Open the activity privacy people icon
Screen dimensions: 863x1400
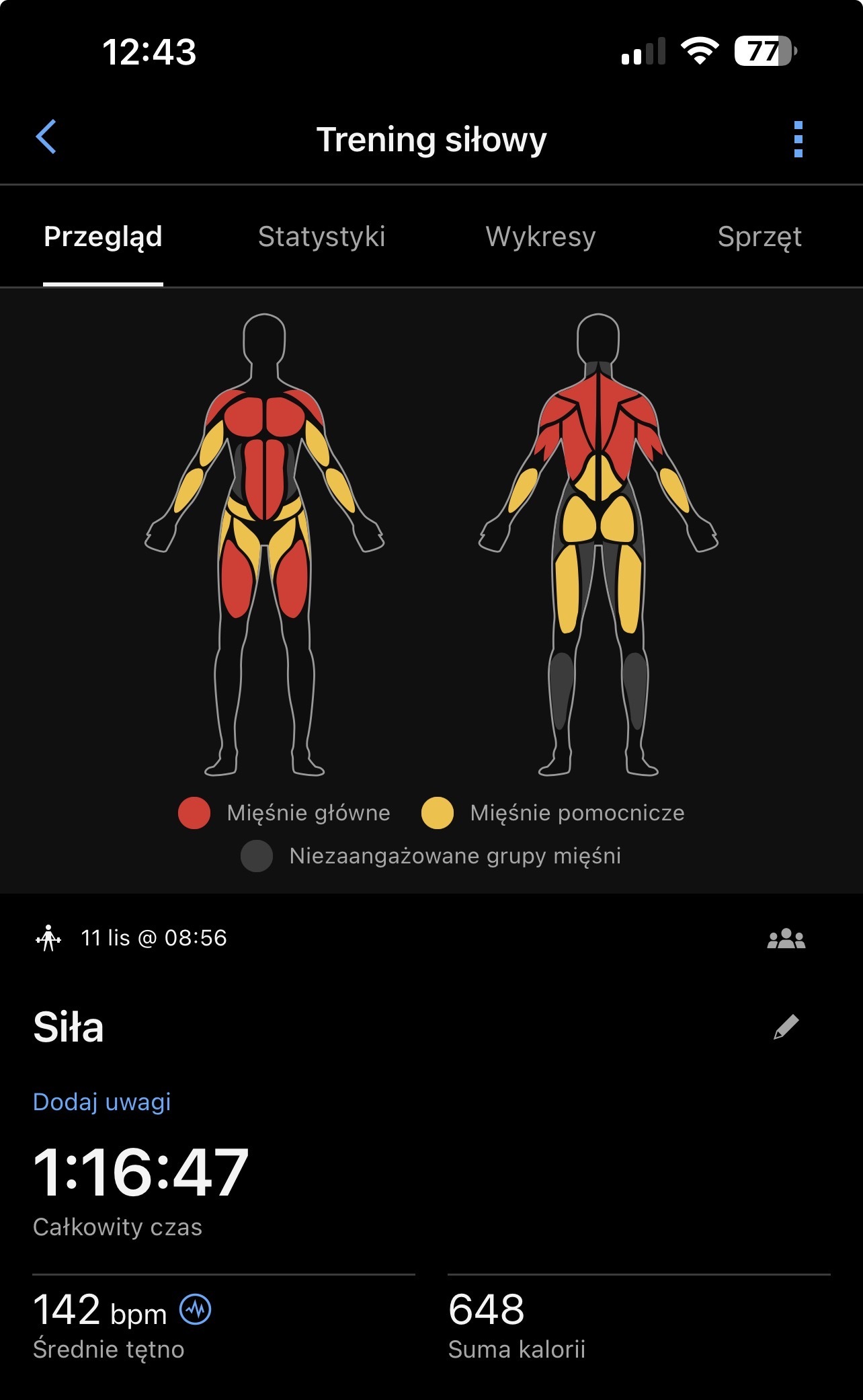click(x=786, y=938)
